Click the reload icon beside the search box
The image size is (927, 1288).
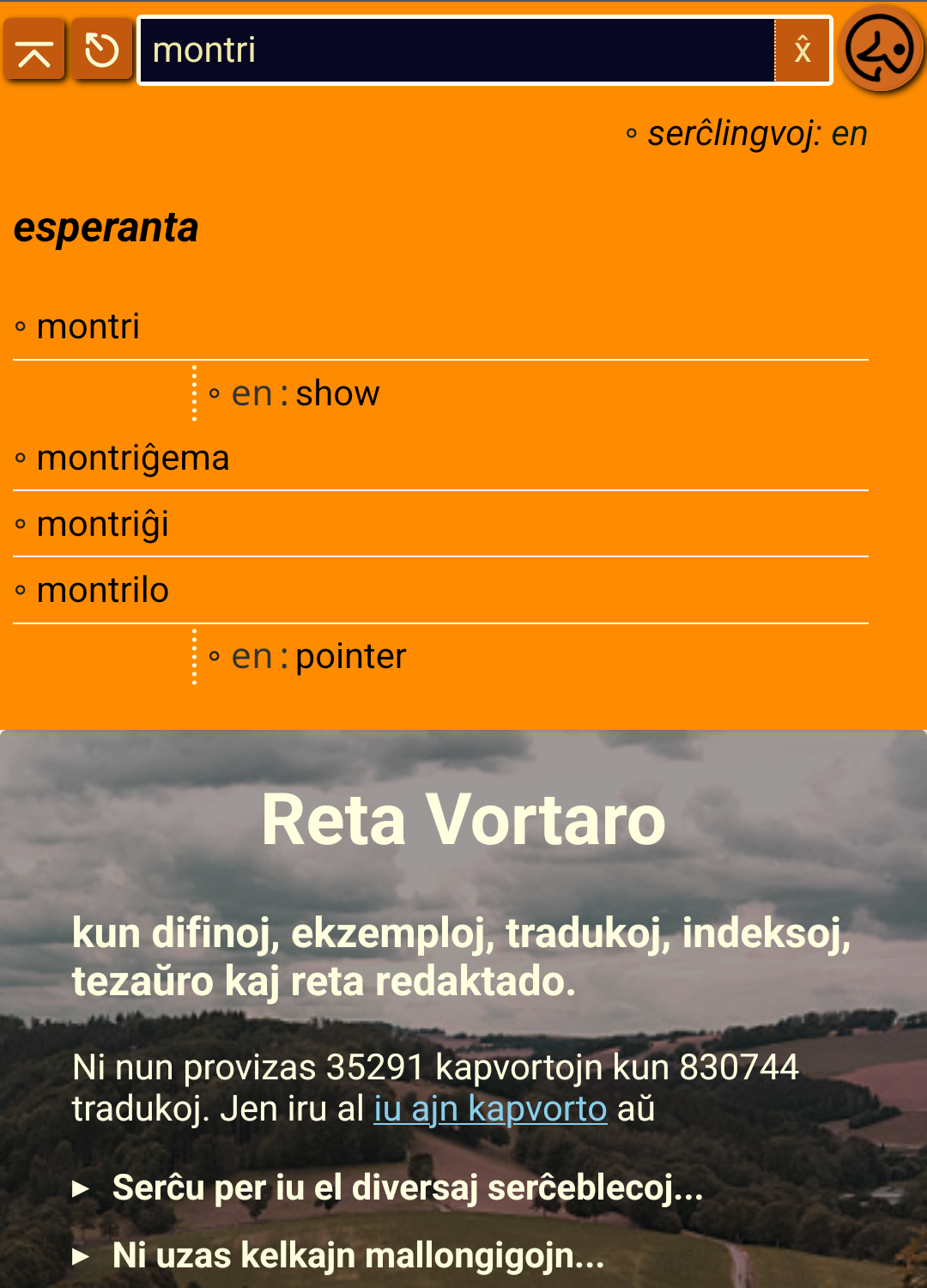pyautogui.click(x=101, y=51)
